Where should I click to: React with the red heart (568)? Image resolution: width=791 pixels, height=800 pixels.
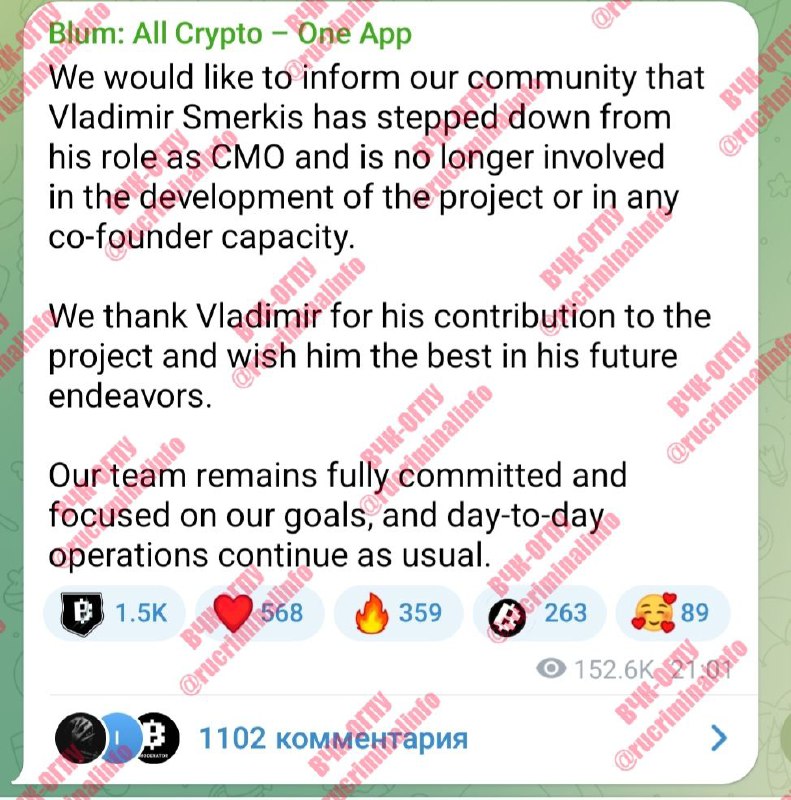point(256,612)
